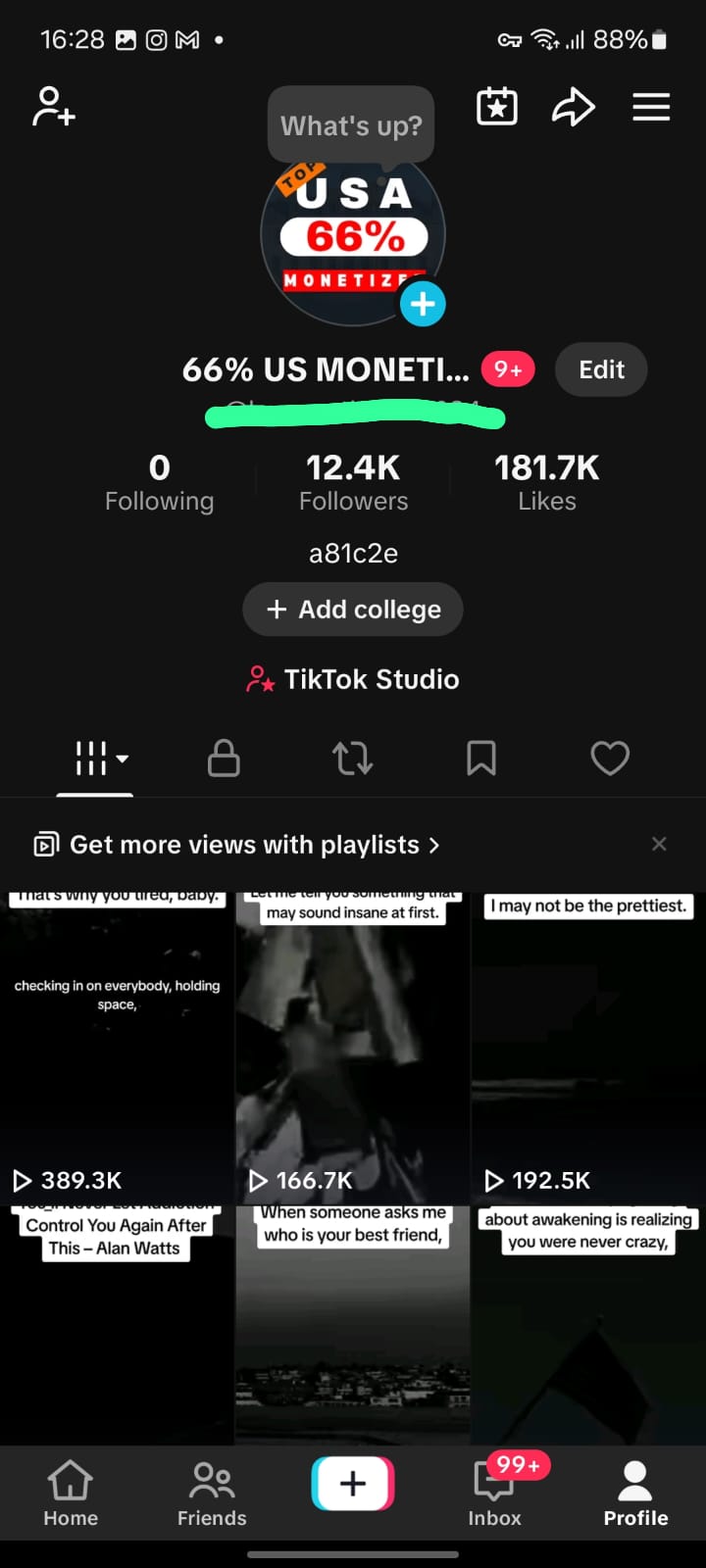Open the hamburger menu

pos(651,107)
